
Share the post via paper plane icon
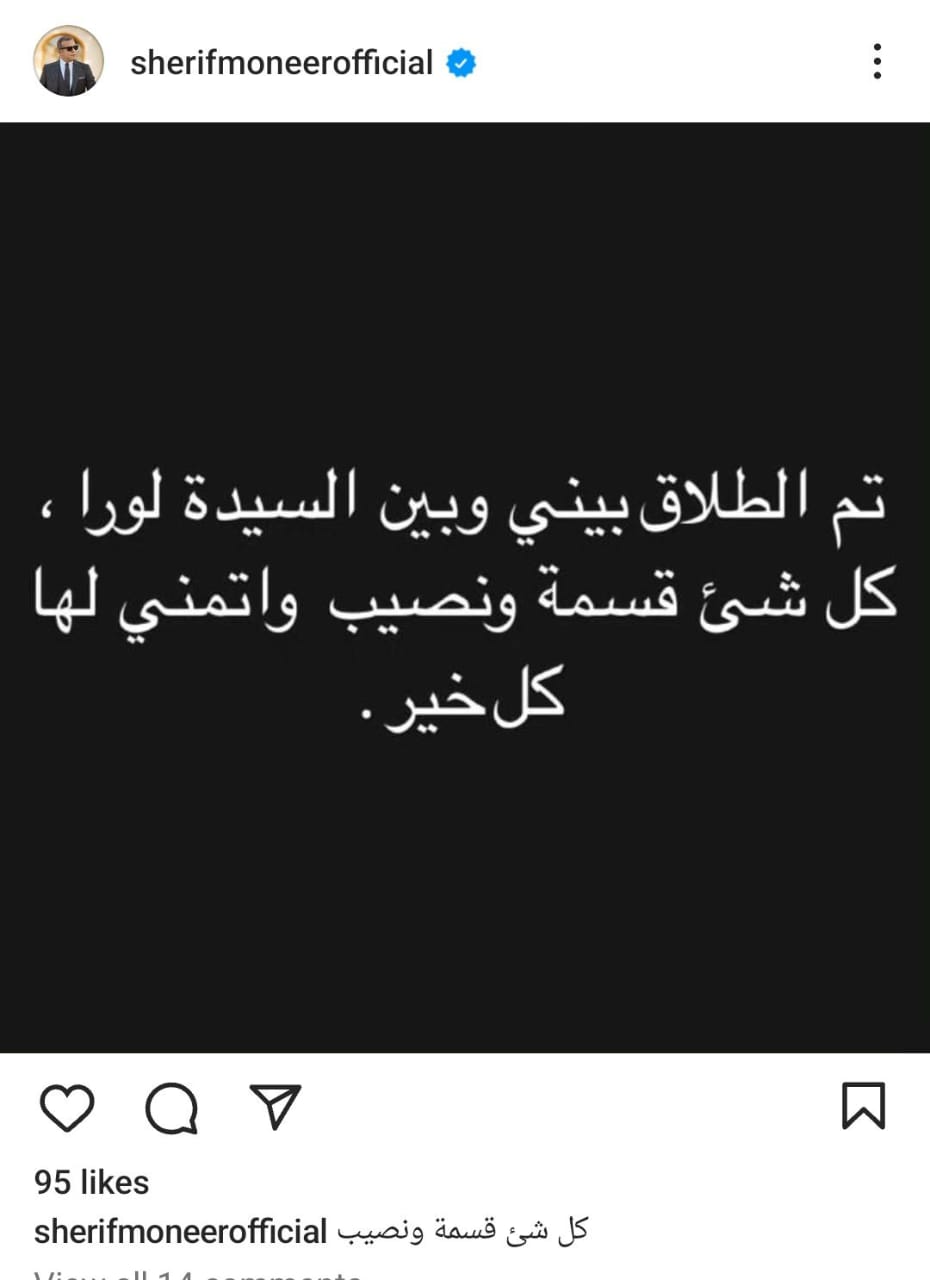point(274,1107)
